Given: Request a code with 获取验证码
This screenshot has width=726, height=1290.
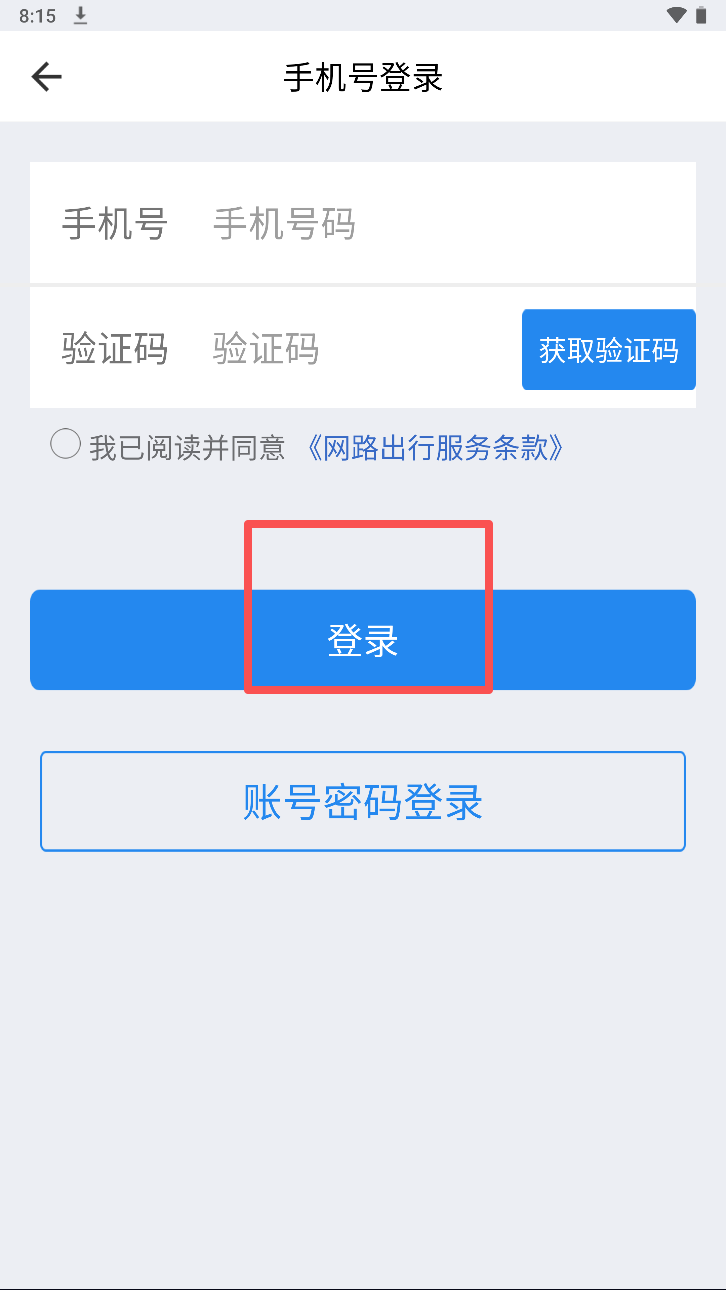Looking at the screenshot, I should (608, 350).
